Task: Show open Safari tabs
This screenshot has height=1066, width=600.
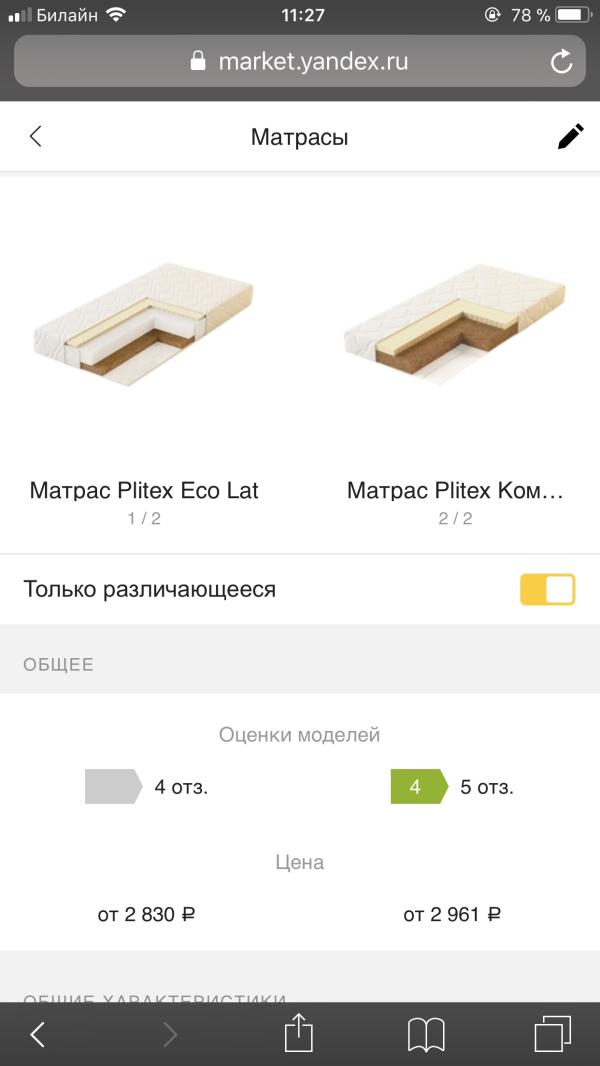Action: pos(552,1033)
